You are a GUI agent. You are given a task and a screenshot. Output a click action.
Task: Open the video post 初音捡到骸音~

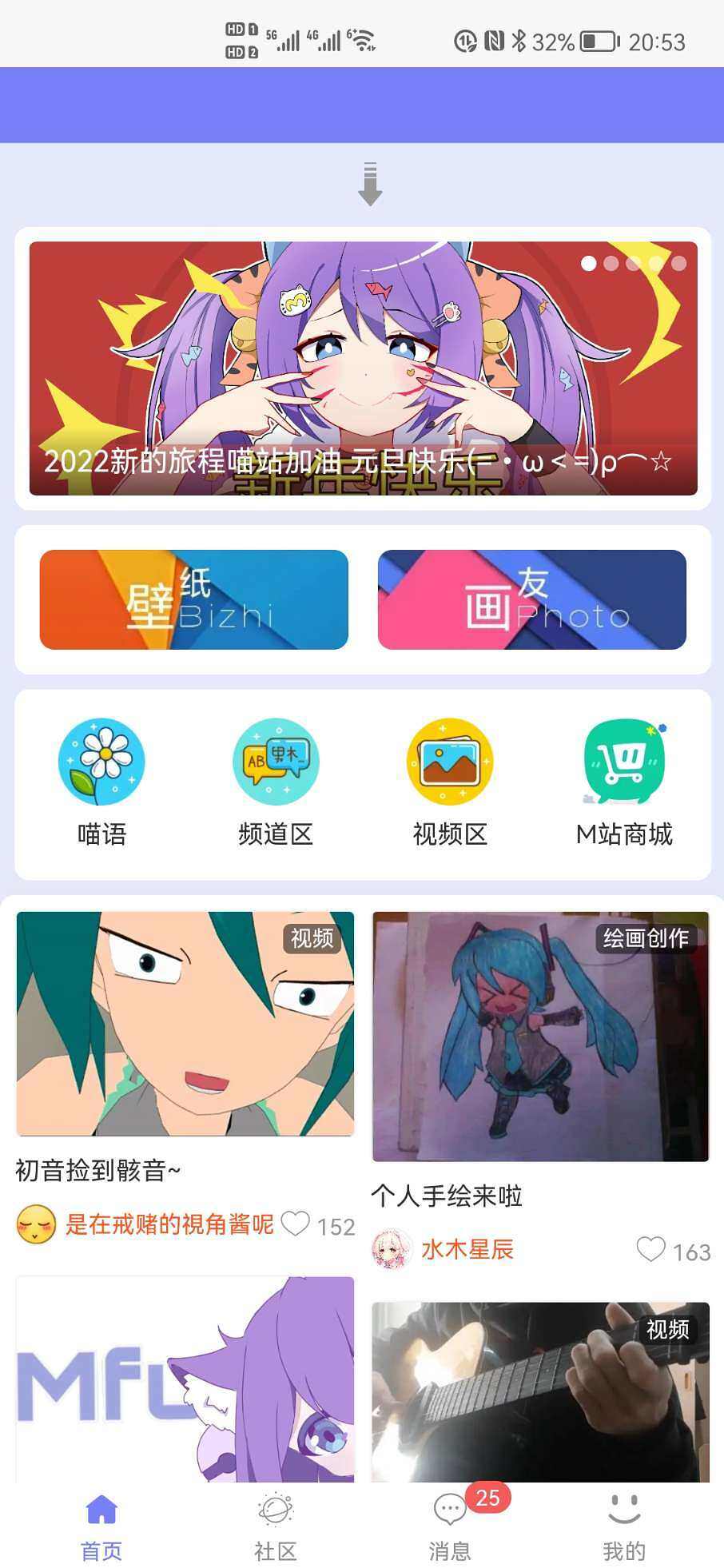click(x=185, y=1023)
